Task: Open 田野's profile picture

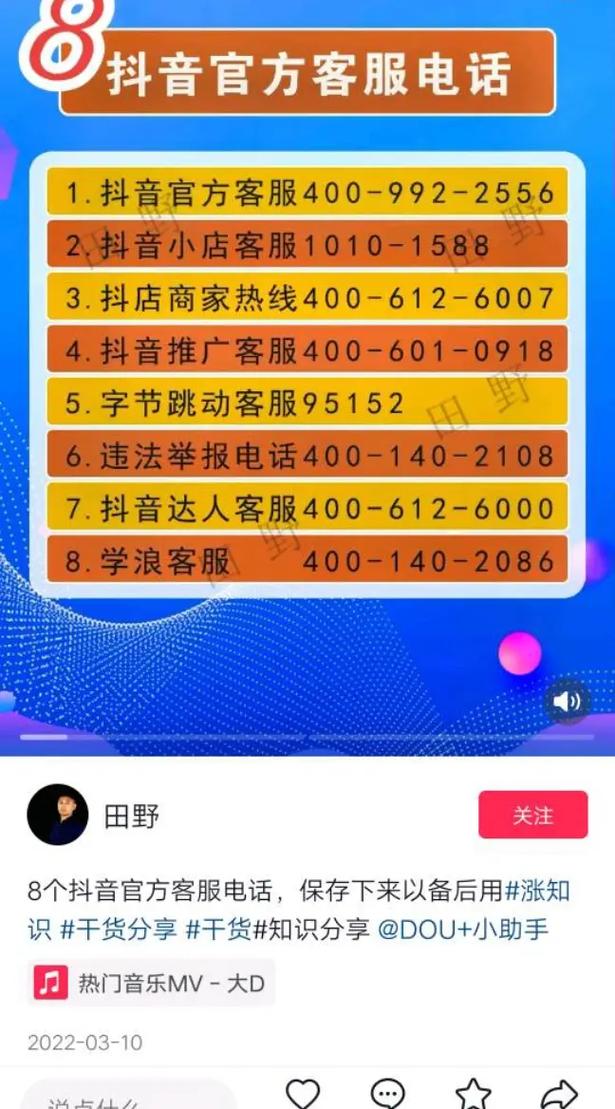Action: (58, 815)
